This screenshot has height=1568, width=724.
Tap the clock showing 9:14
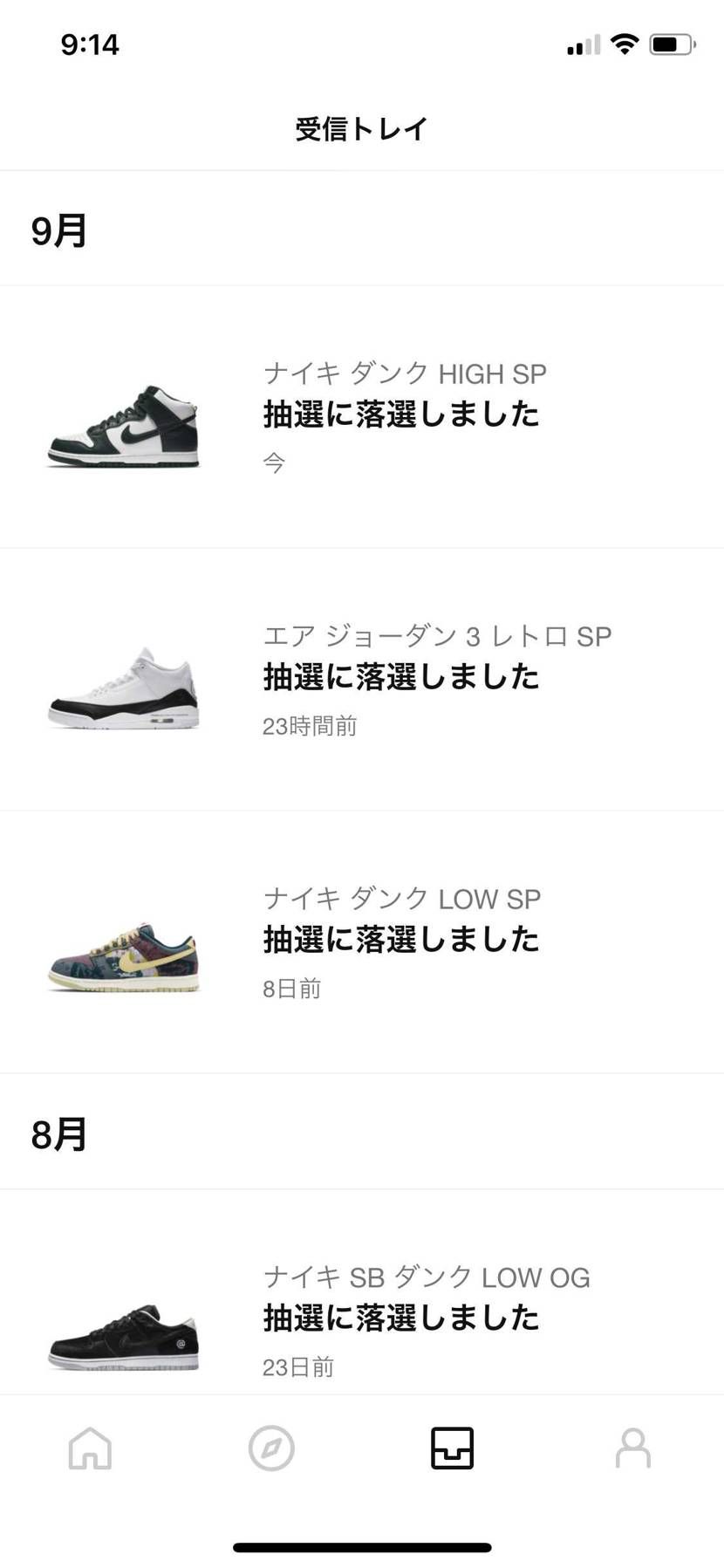(91, 44)
